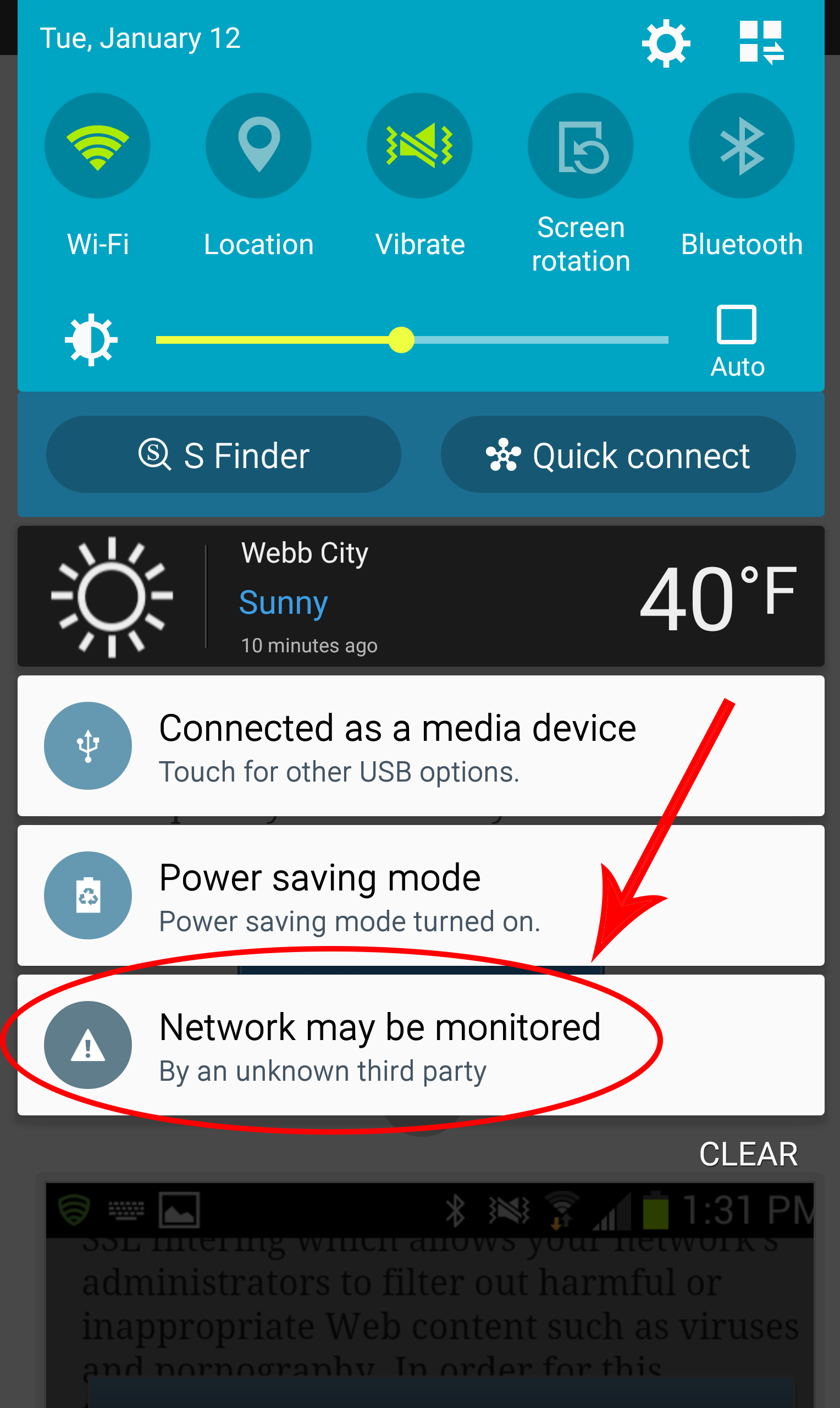The image size is (840, 1408).
Task: Switch the Vibrate sound mode
Action: tap(419, 146)
